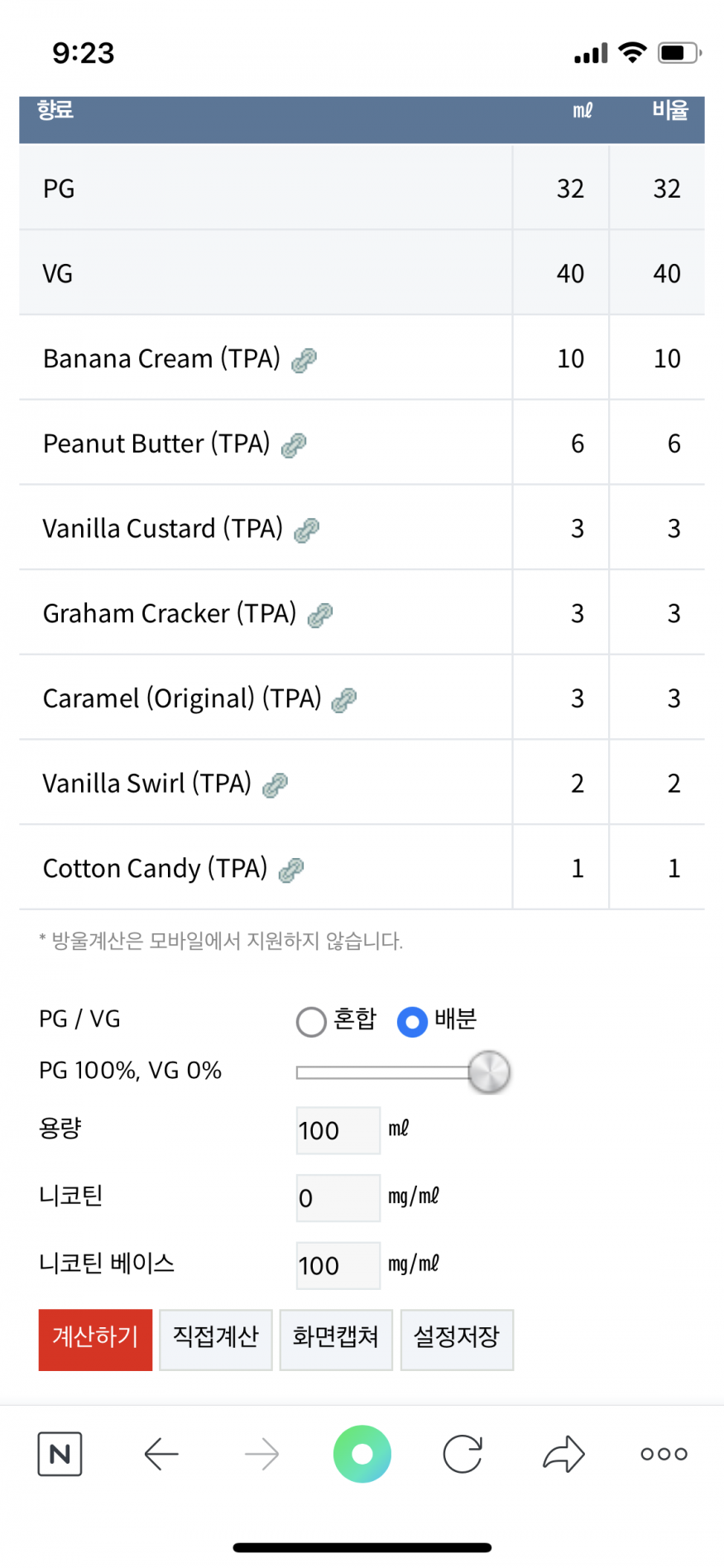Open the browser's three-dot more menu
Viewport: 724px width, 1568px height.
click(x=664, y=1454)
